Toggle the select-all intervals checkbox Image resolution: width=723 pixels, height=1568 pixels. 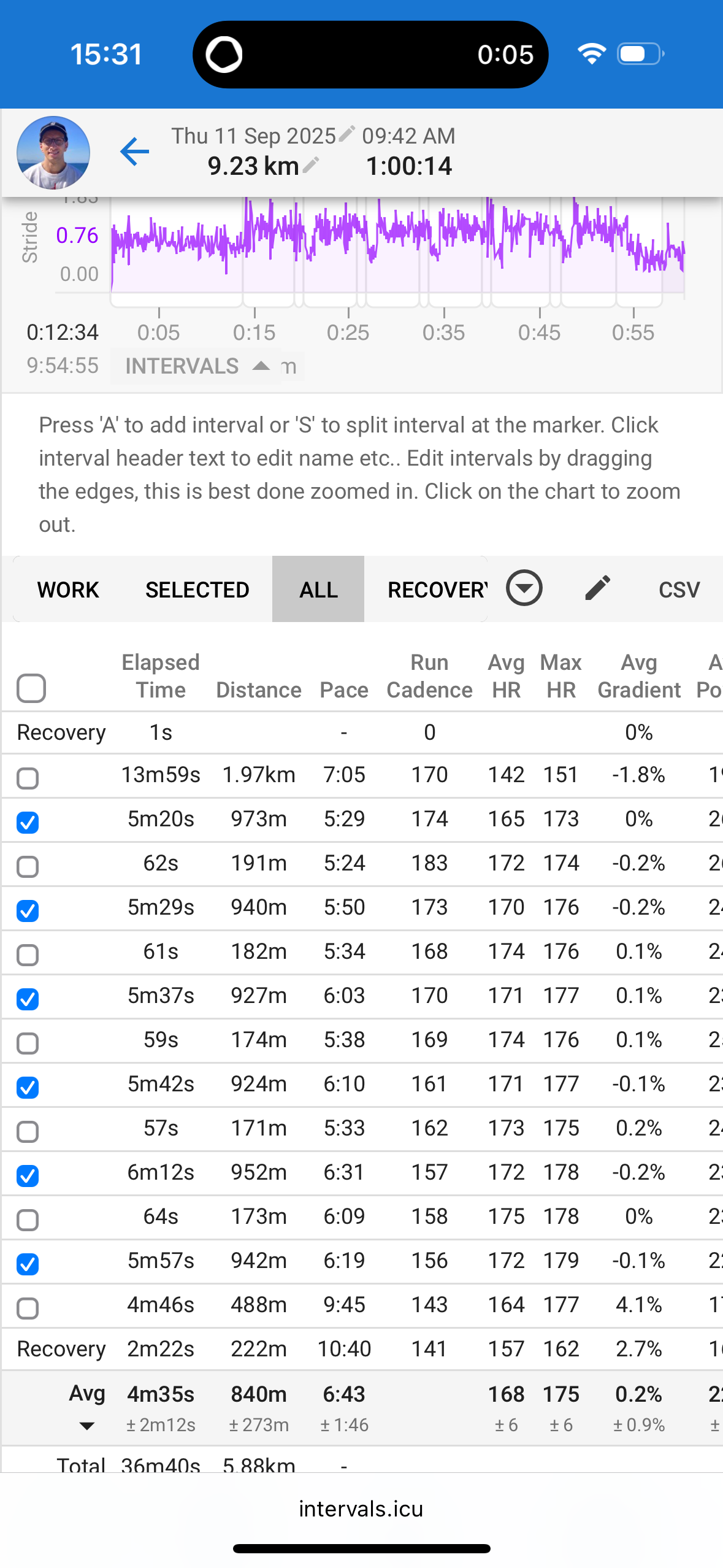(31, 688)
